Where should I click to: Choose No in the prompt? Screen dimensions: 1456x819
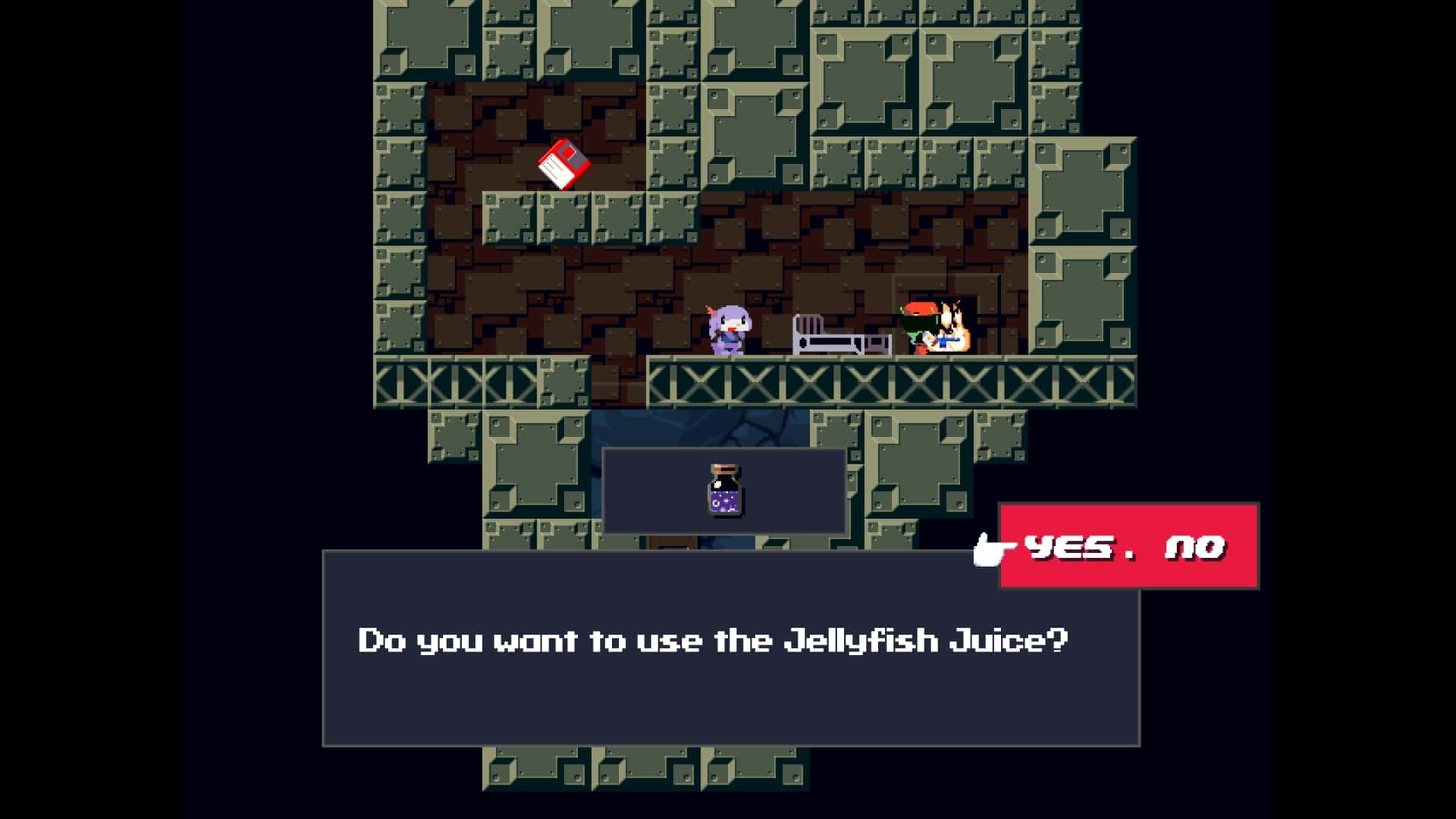tap(1194, 547)
